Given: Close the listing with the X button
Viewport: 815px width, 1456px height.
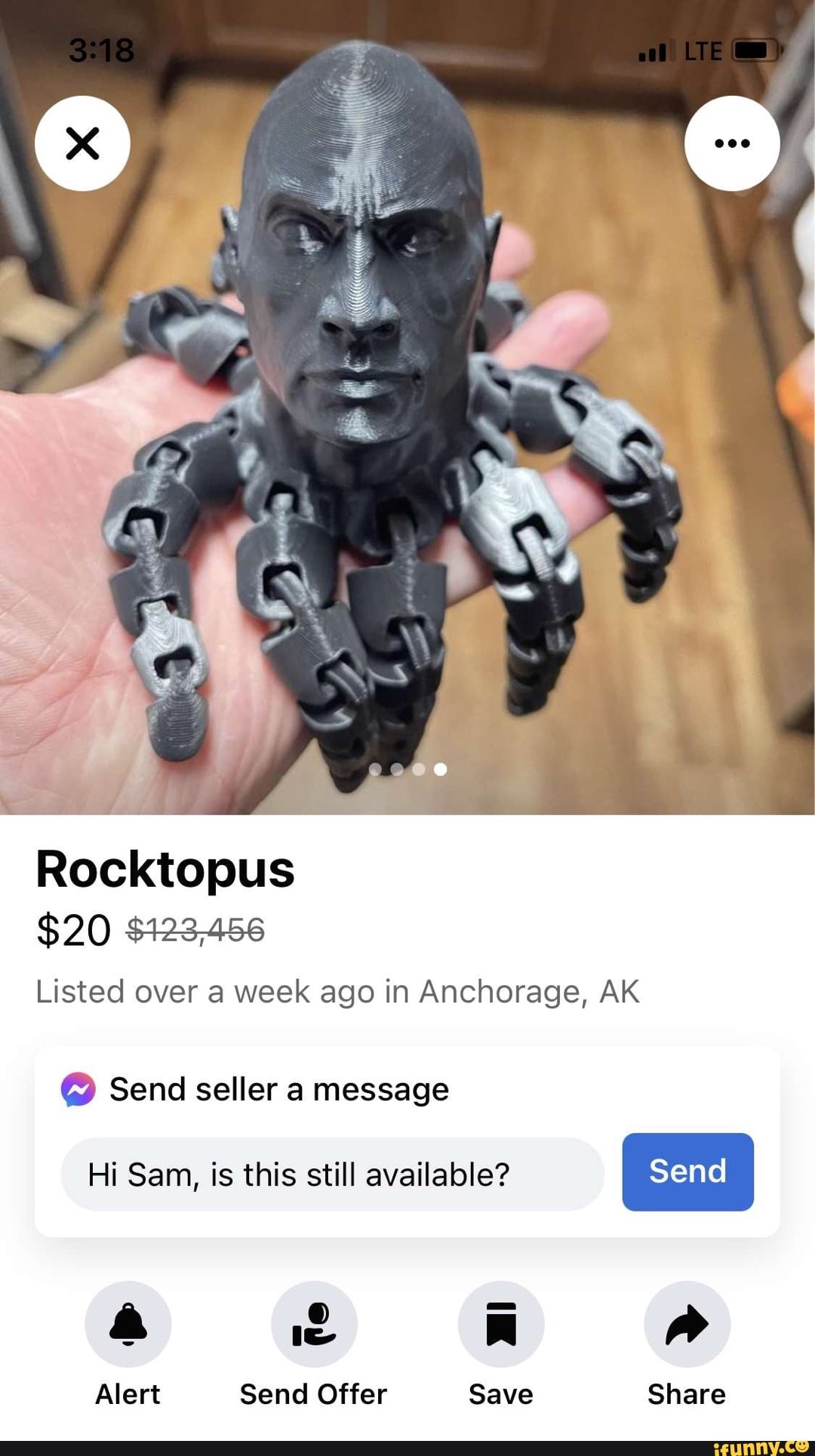Looking at the screenshot, I should (85, 143).
